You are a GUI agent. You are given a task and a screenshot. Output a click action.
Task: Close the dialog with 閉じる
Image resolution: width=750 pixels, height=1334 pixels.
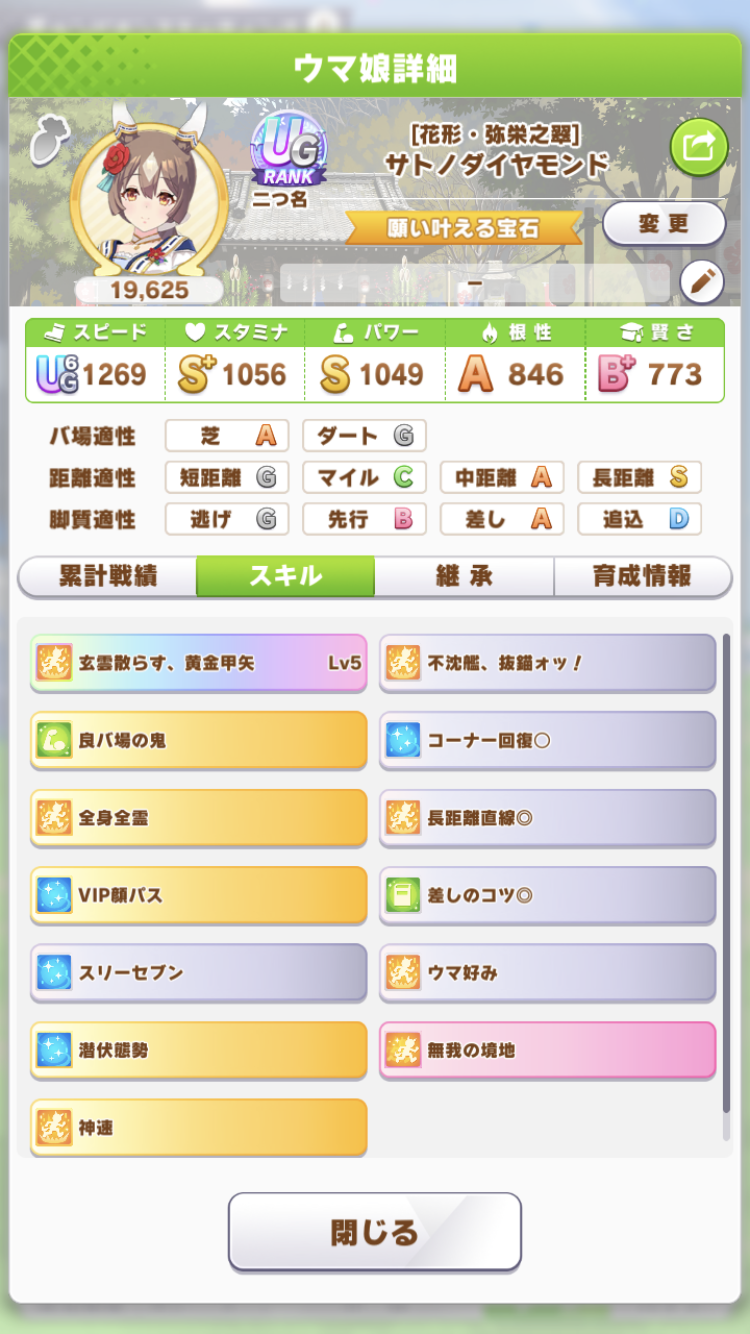tap(375, 1232)
